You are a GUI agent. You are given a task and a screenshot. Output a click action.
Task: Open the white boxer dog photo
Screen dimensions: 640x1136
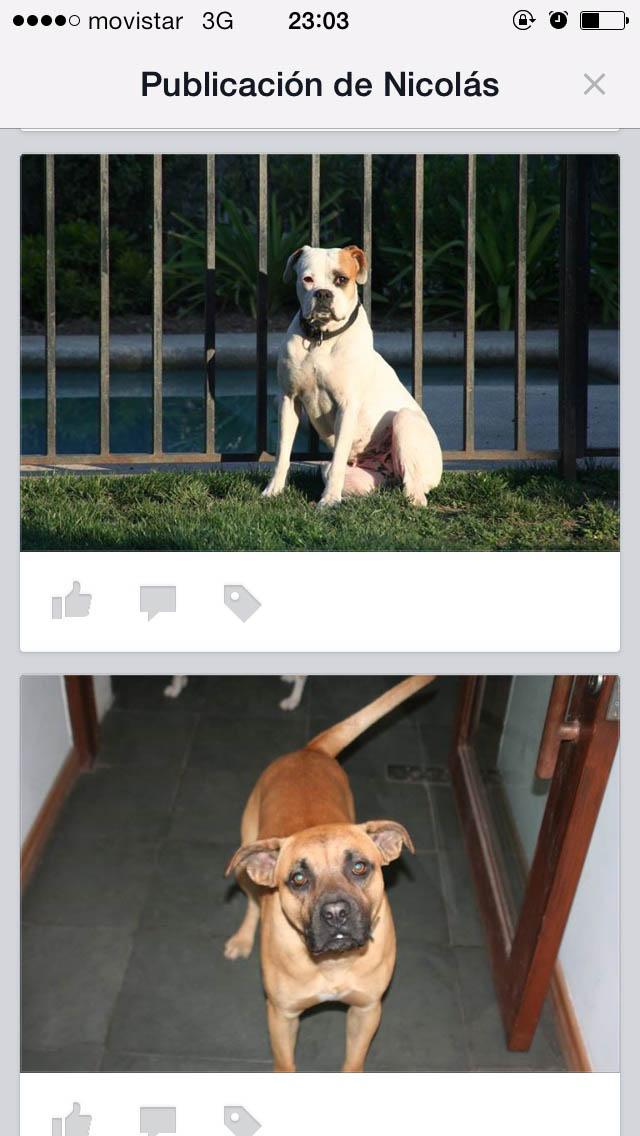pos(320,352)
